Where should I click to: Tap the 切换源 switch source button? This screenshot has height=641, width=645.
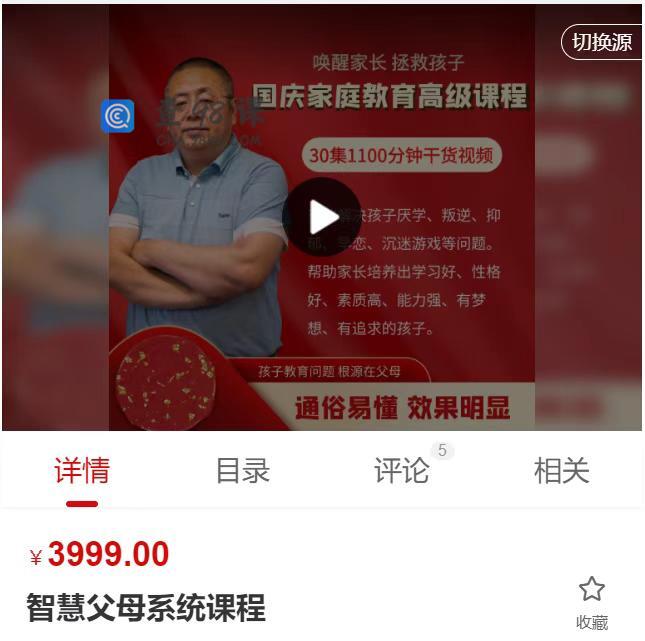tap(601, 42)
